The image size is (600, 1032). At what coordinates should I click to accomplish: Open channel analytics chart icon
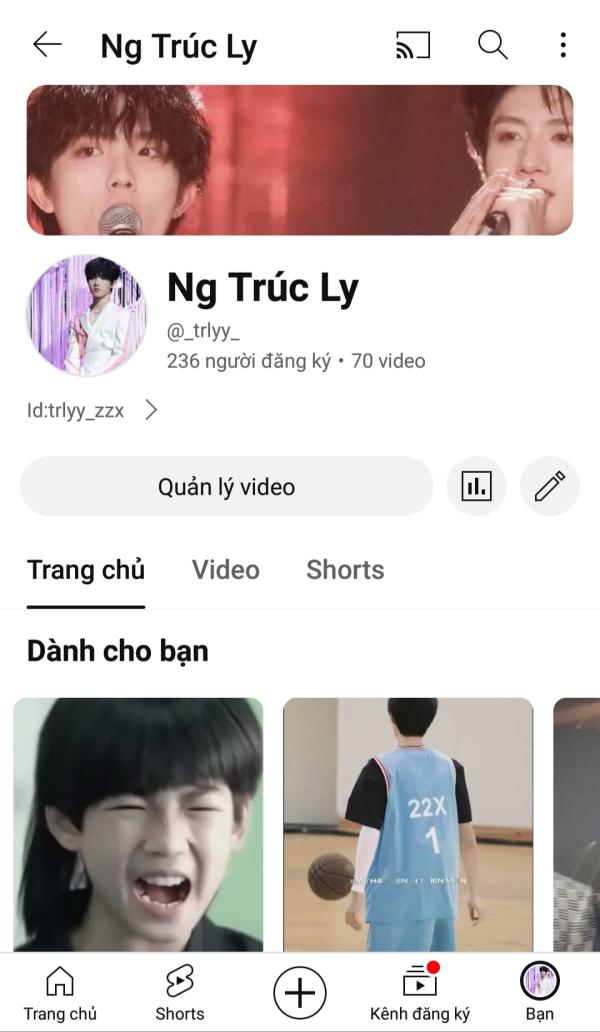(x=476, y=487)
